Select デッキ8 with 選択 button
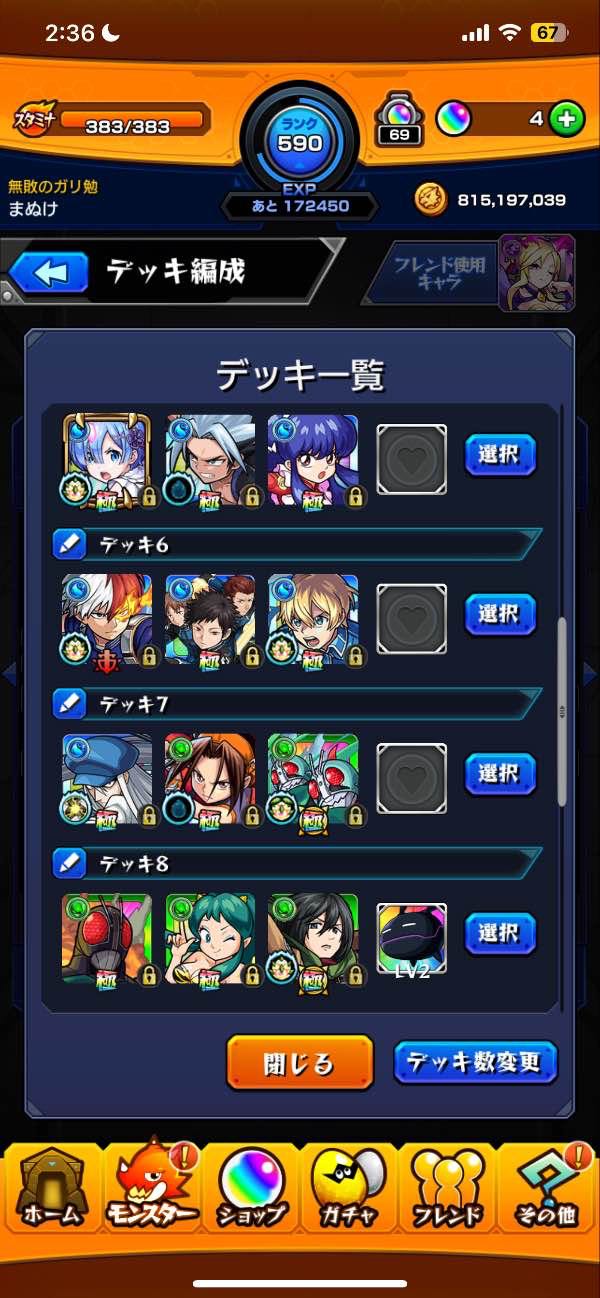Image resolution: width=600 pixels, height=1298 pixels. (500, 933)
